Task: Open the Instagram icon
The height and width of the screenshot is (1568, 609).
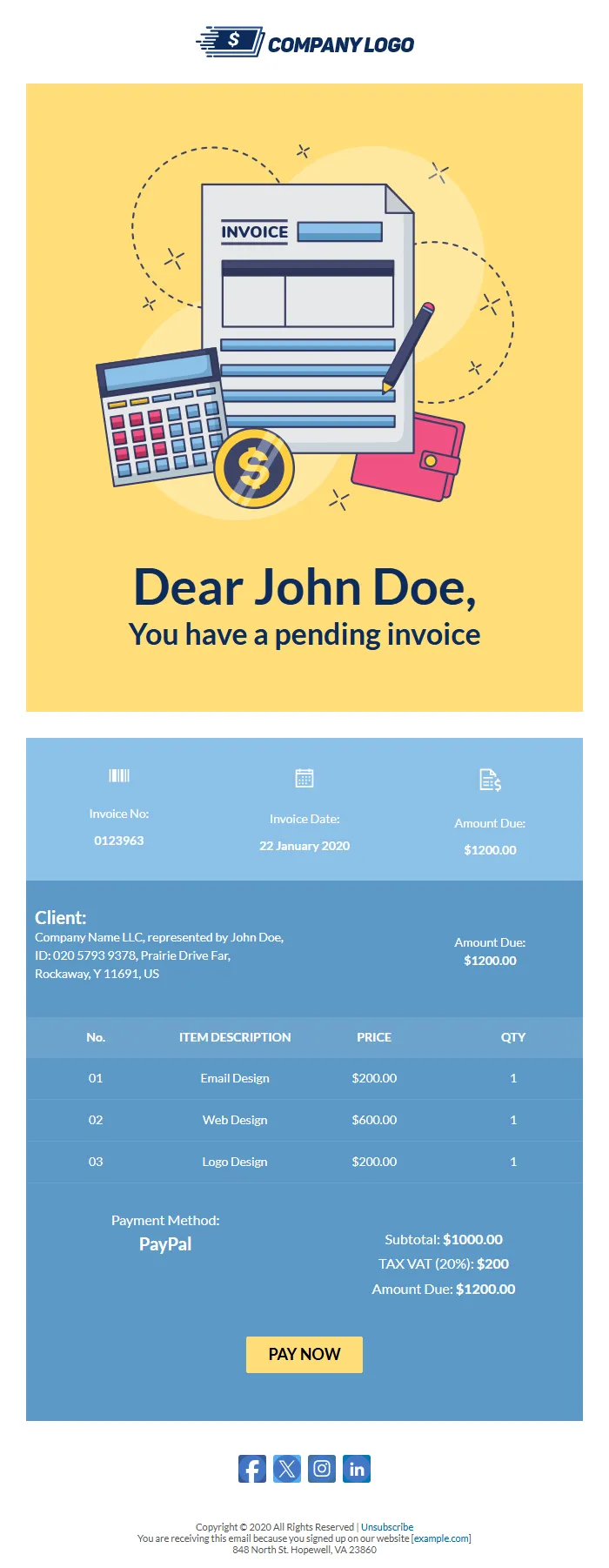Action: 322,1469
